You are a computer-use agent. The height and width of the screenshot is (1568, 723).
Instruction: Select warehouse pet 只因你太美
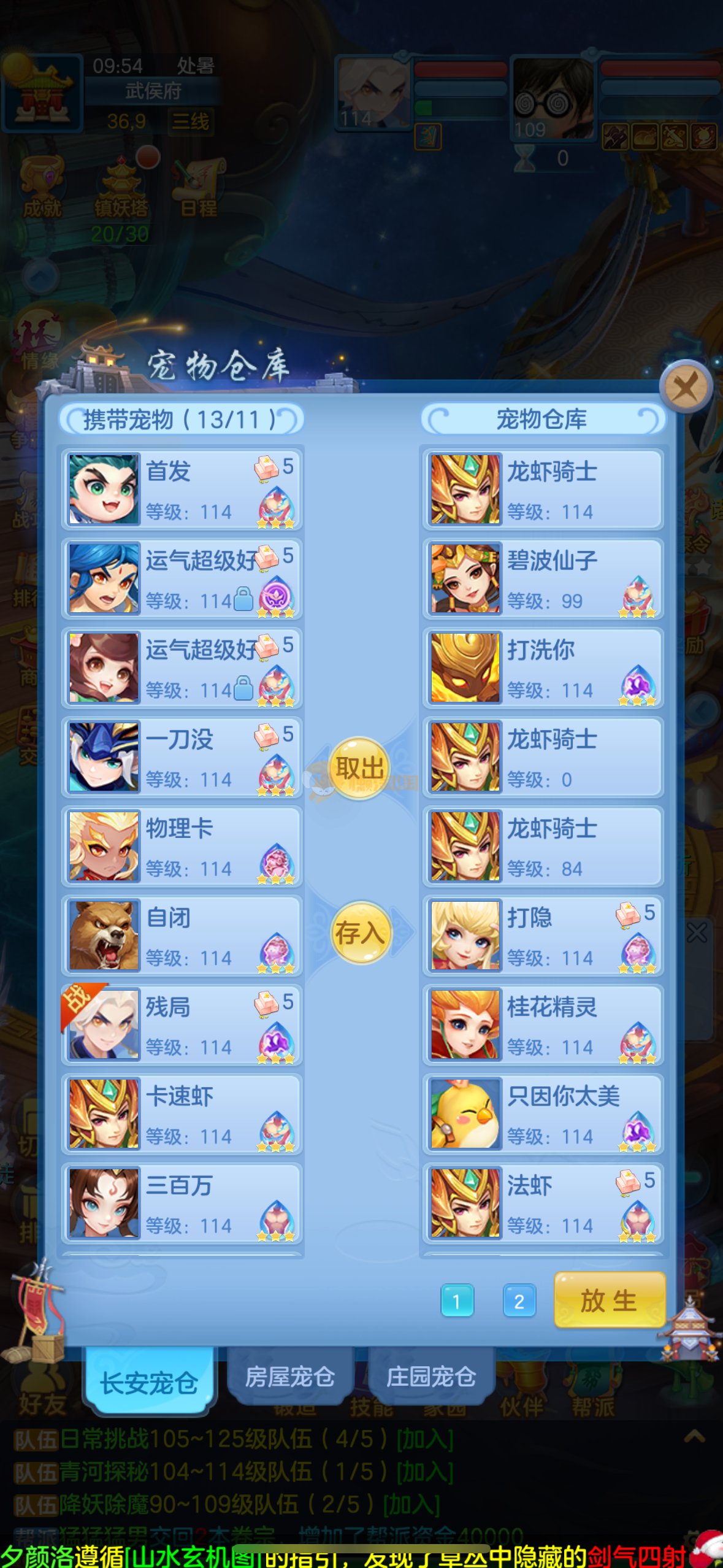click(543, 1114)
